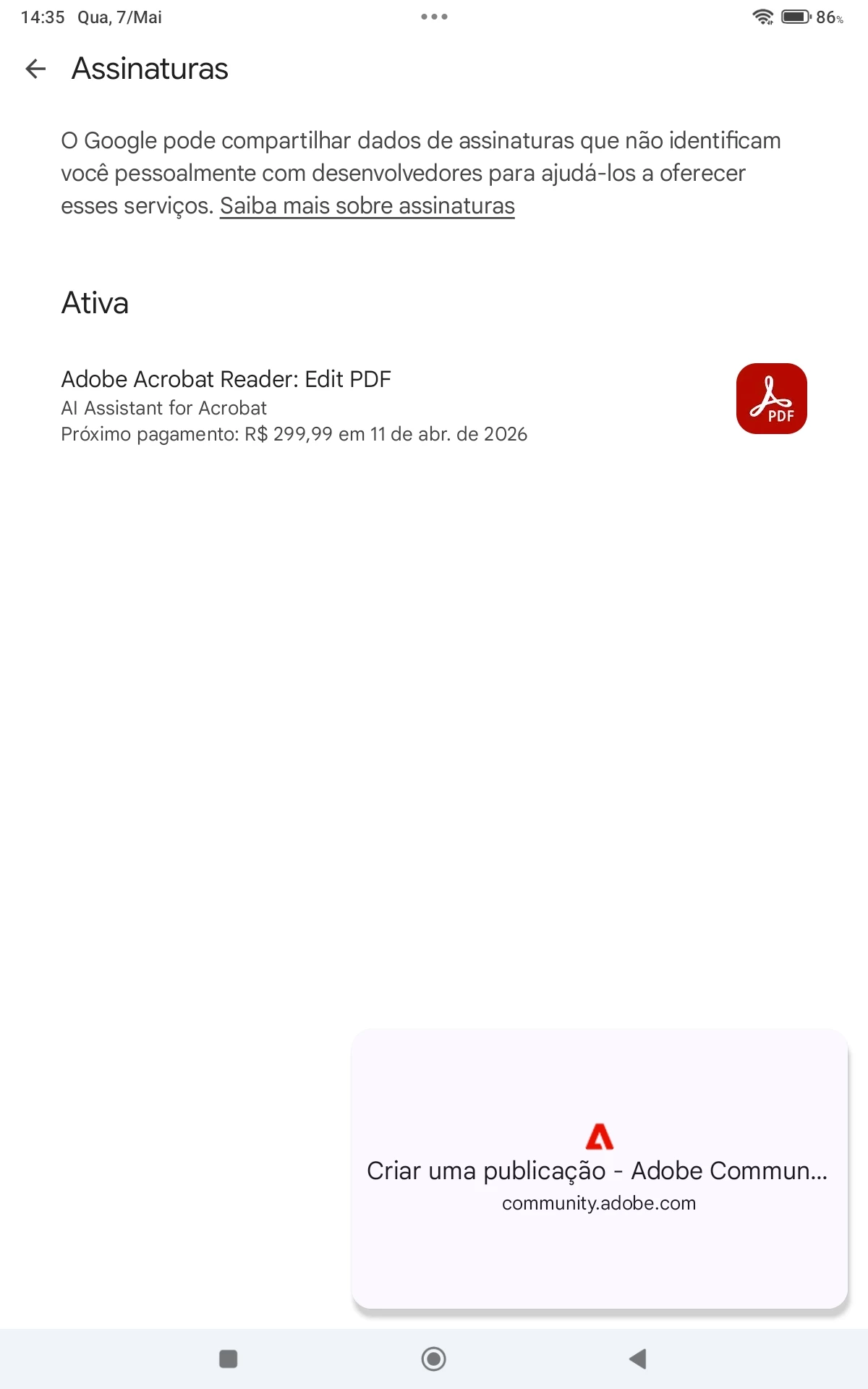Tap the system back triangle button
The image size is (868, 1389).
click(637, 1359)
